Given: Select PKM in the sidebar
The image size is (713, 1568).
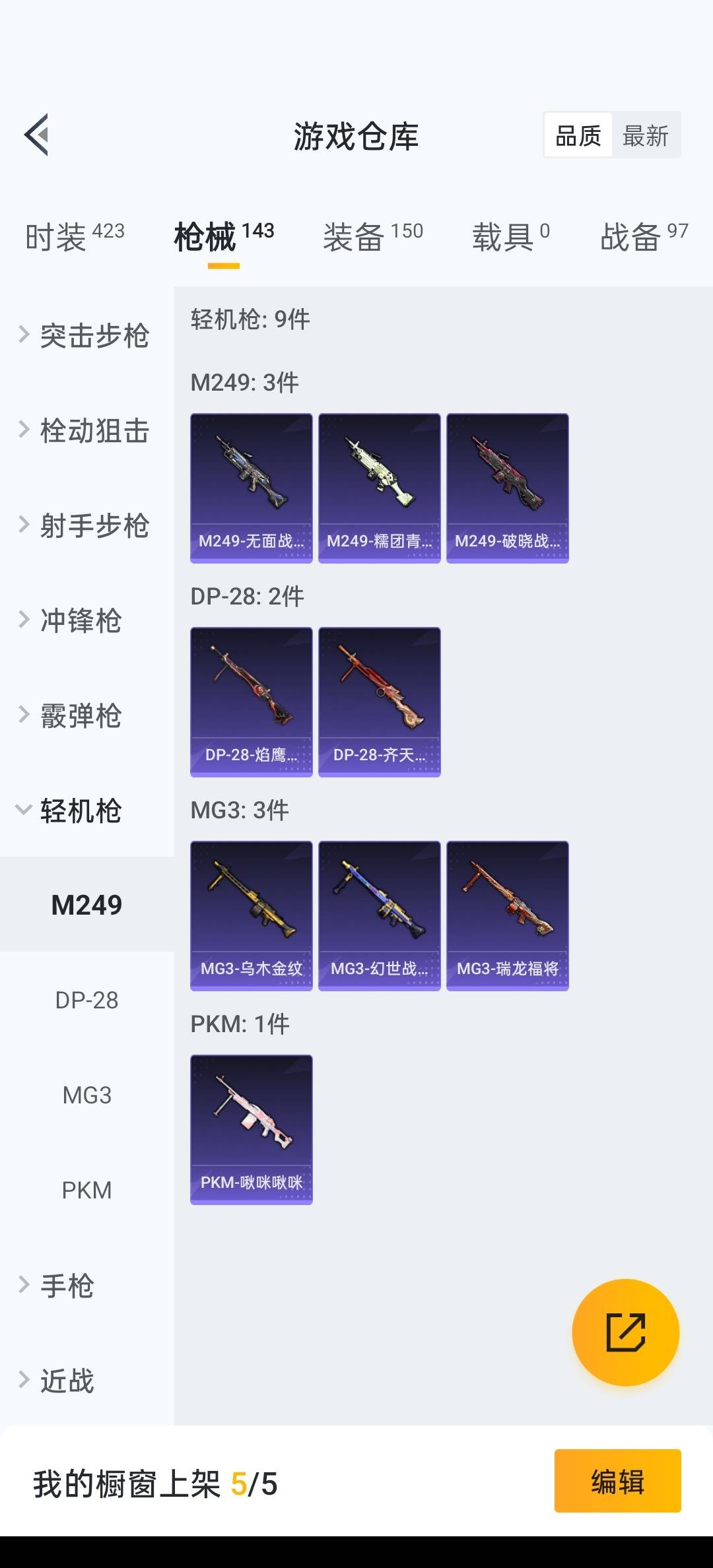Looking at the screenshot, I should 86,1191.
